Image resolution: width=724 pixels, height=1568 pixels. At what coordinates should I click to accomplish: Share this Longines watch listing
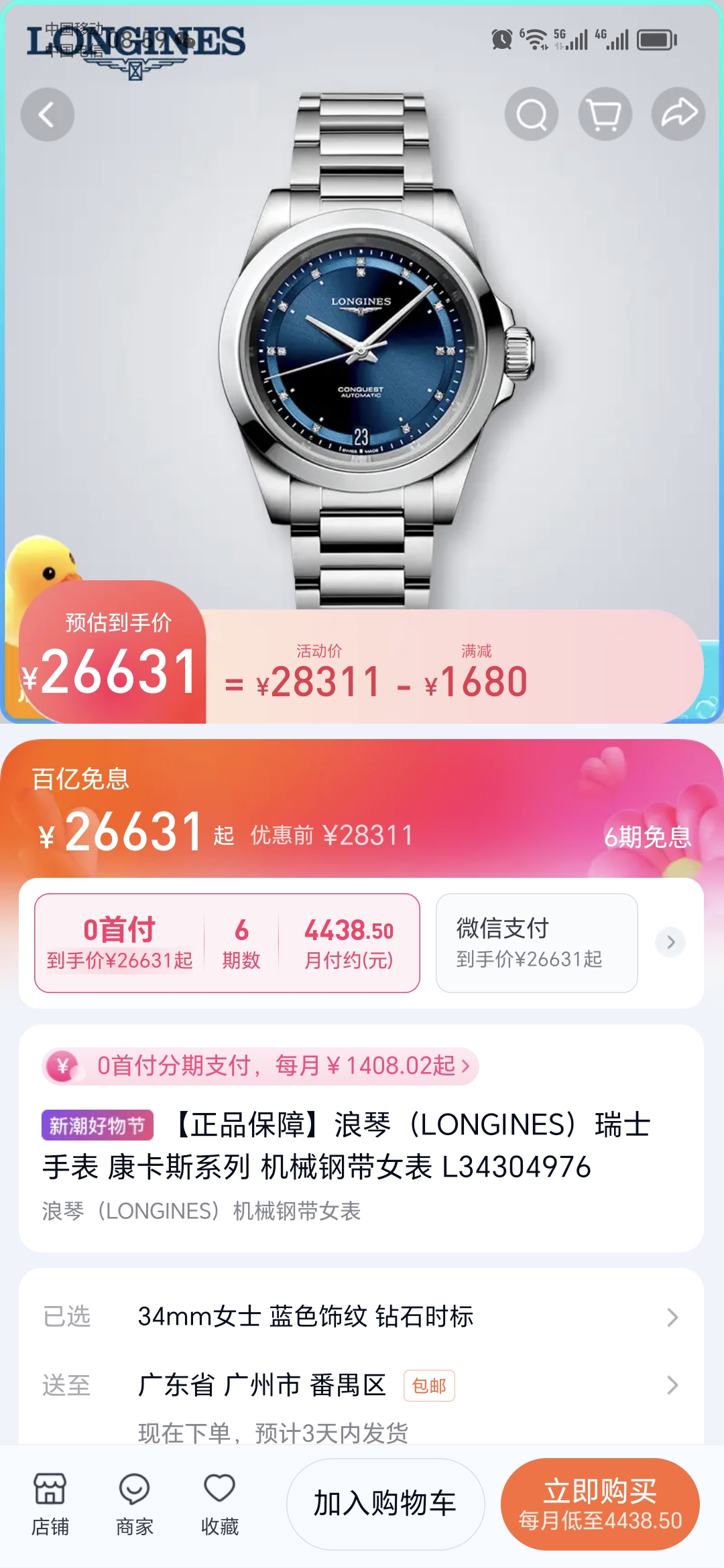coord(678,114)
